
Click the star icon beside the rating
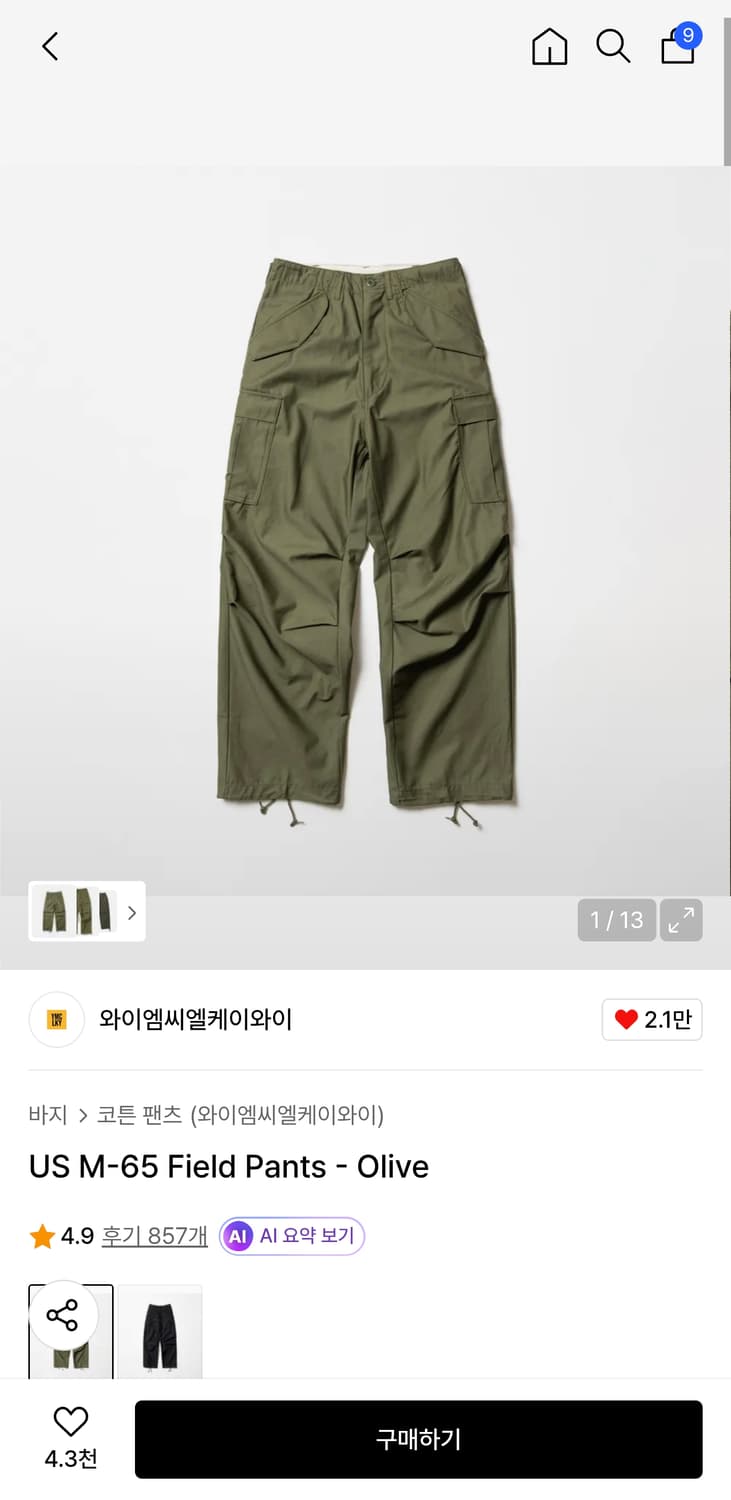[x=42, y=1236]
